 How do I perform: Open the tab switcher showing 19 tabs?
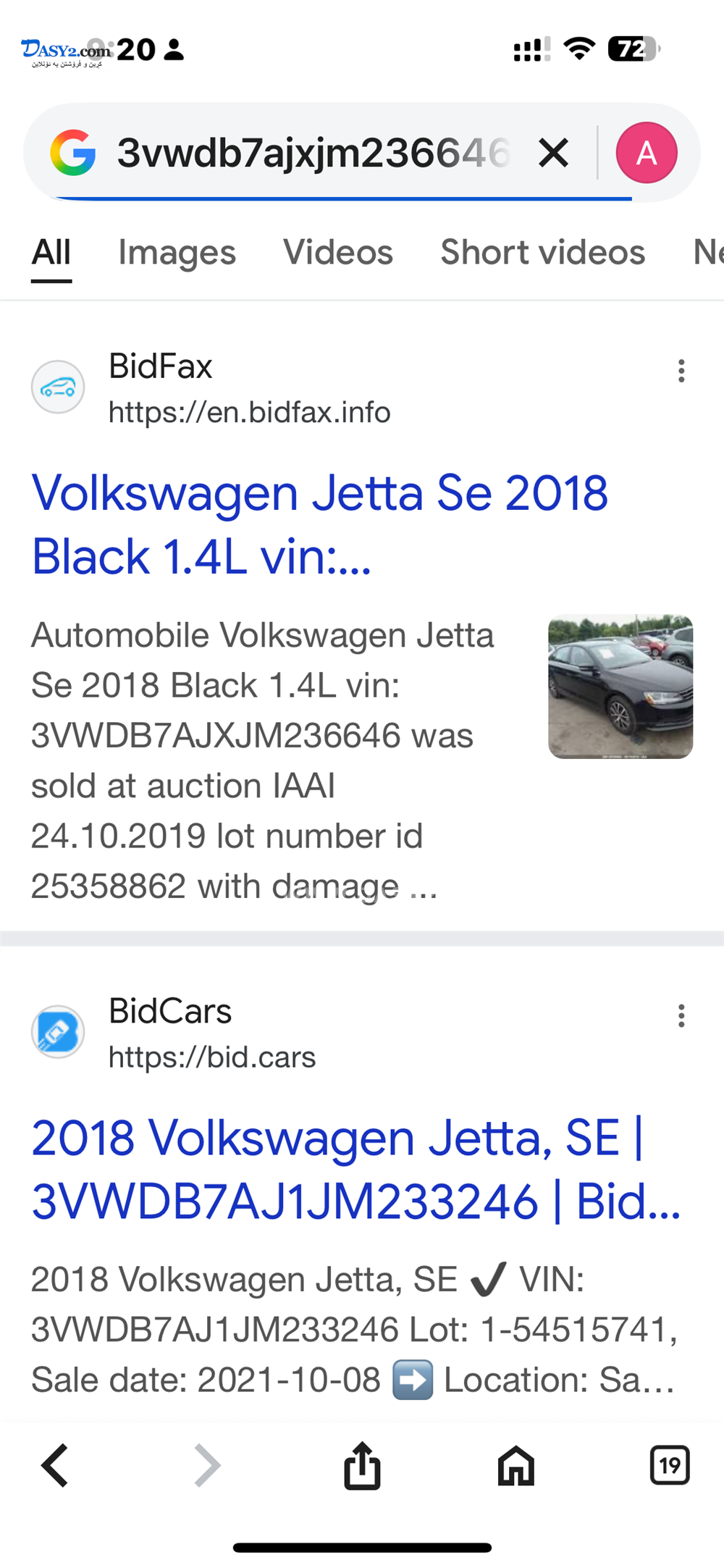670,1466
